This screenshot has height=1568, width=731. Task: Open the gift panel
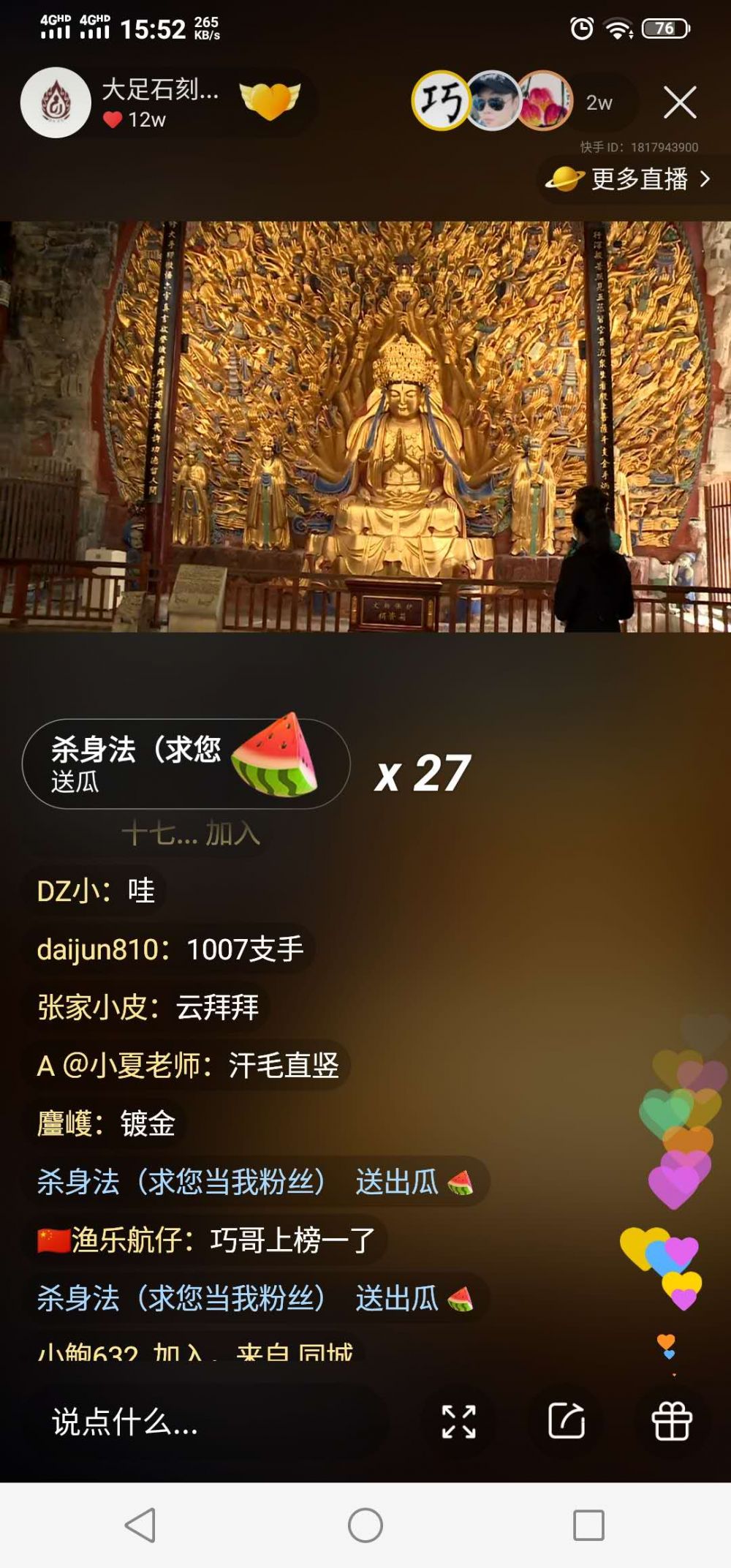tap(671, 1422)
